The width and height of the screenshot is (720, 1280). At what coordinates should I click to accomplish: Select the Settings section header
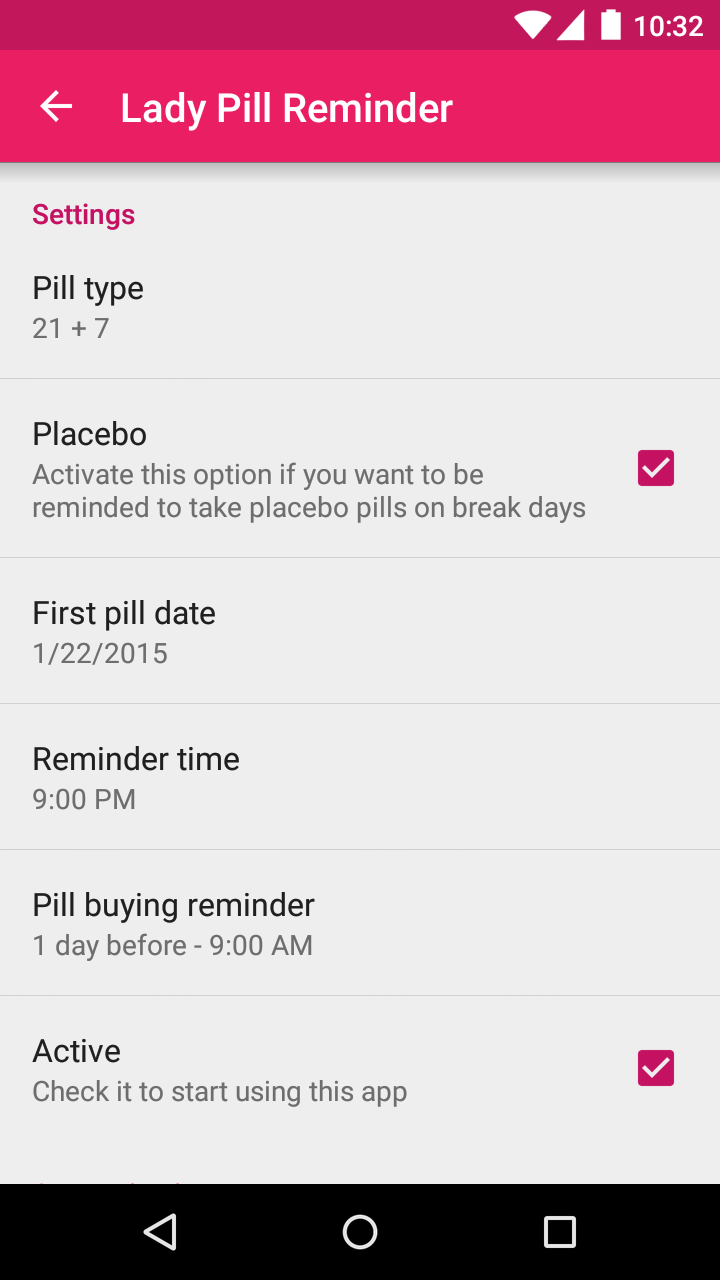(x=83, y=214)
